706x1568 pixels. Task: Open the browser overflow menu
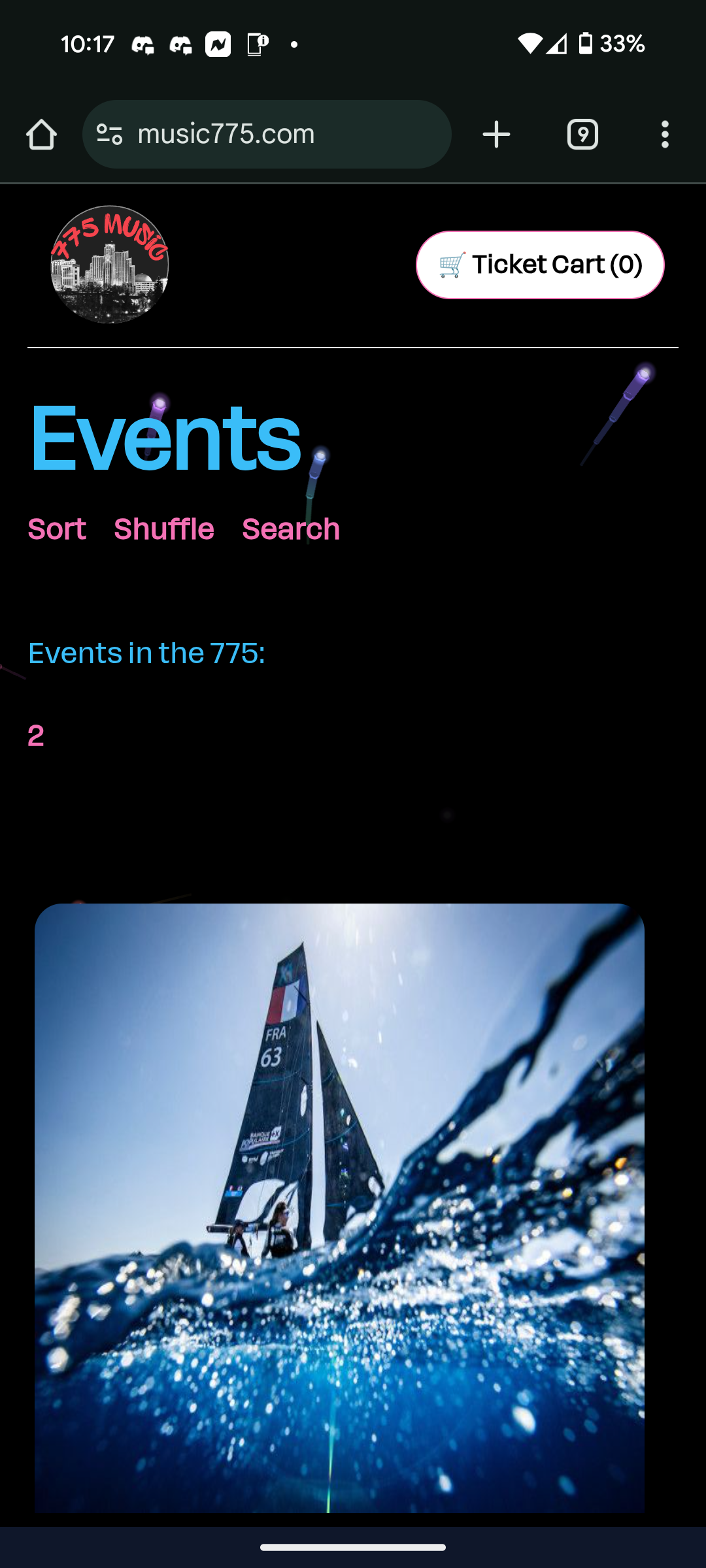tap(665, 135)
